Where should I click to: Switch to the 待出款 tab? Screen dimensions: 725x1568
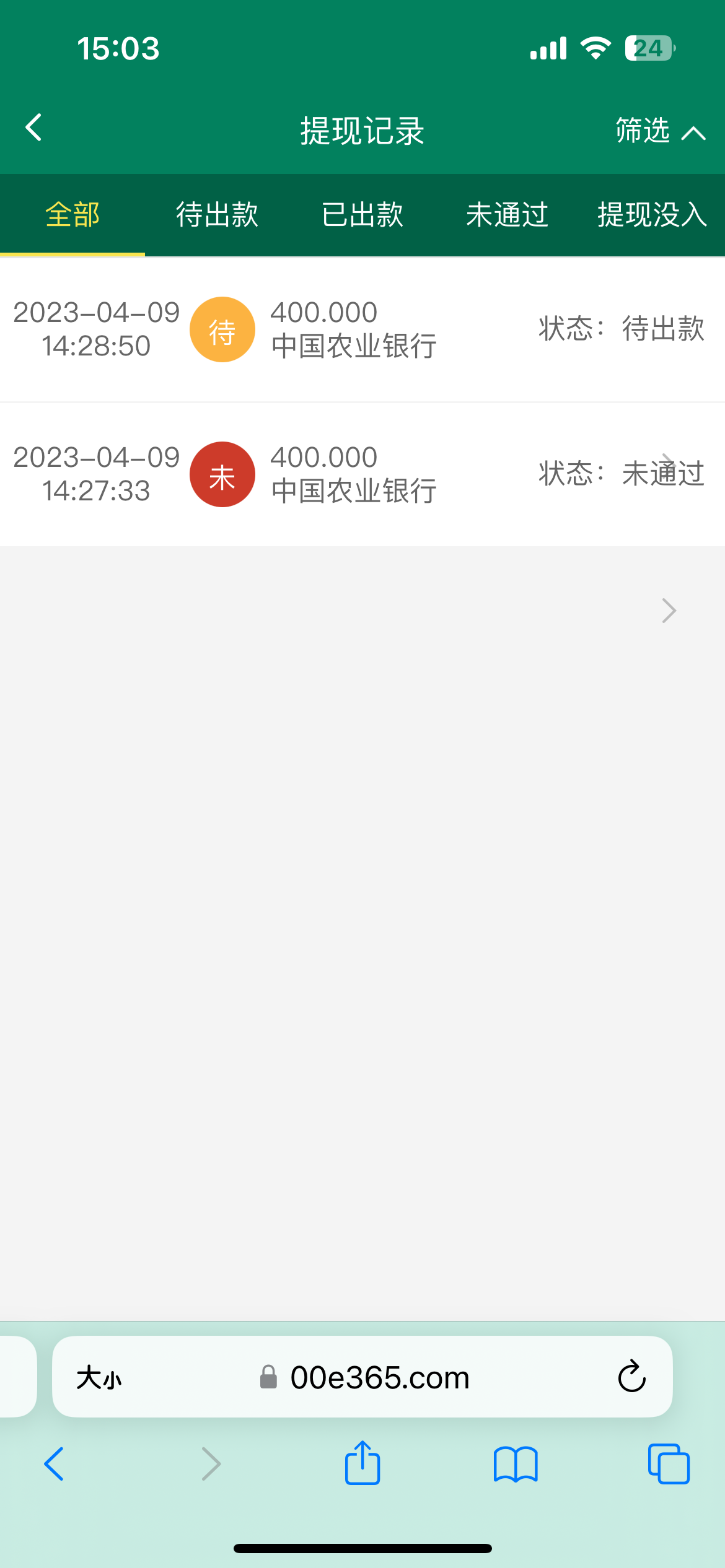[x=217, y=215]
